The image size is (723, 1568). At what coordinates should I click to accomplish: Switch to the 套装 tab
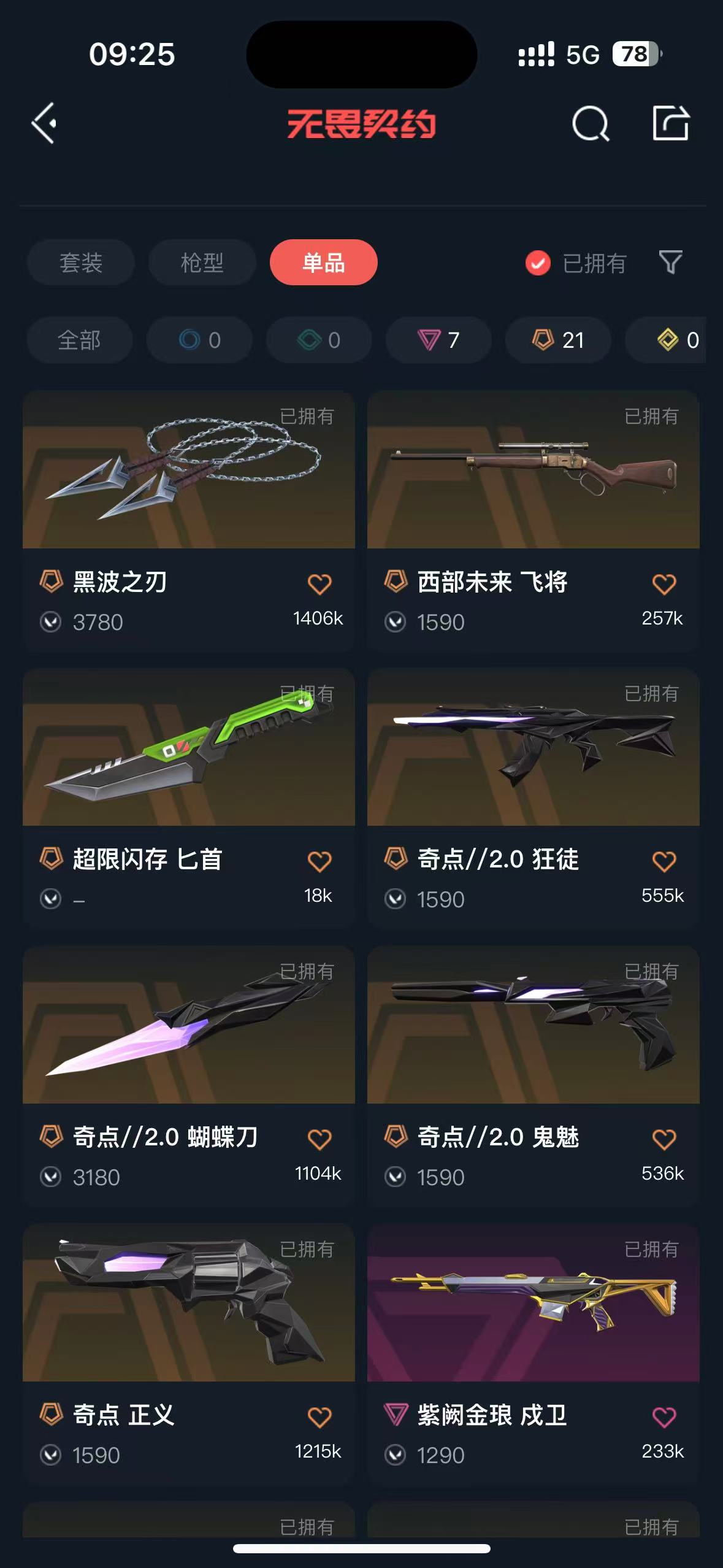[81, 263]
